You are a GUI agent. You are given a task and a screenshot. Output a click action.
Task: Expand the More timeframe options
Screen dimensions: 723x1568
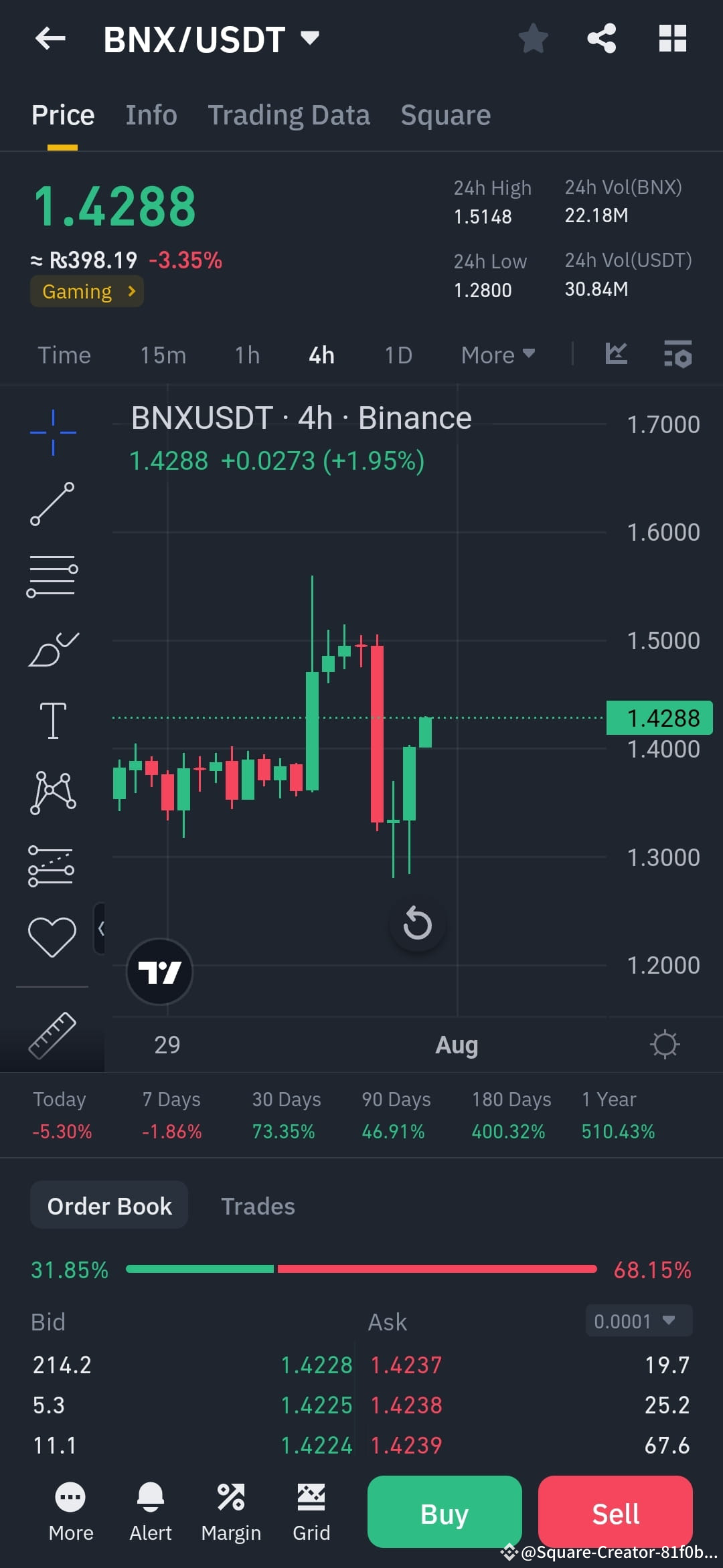497,355
